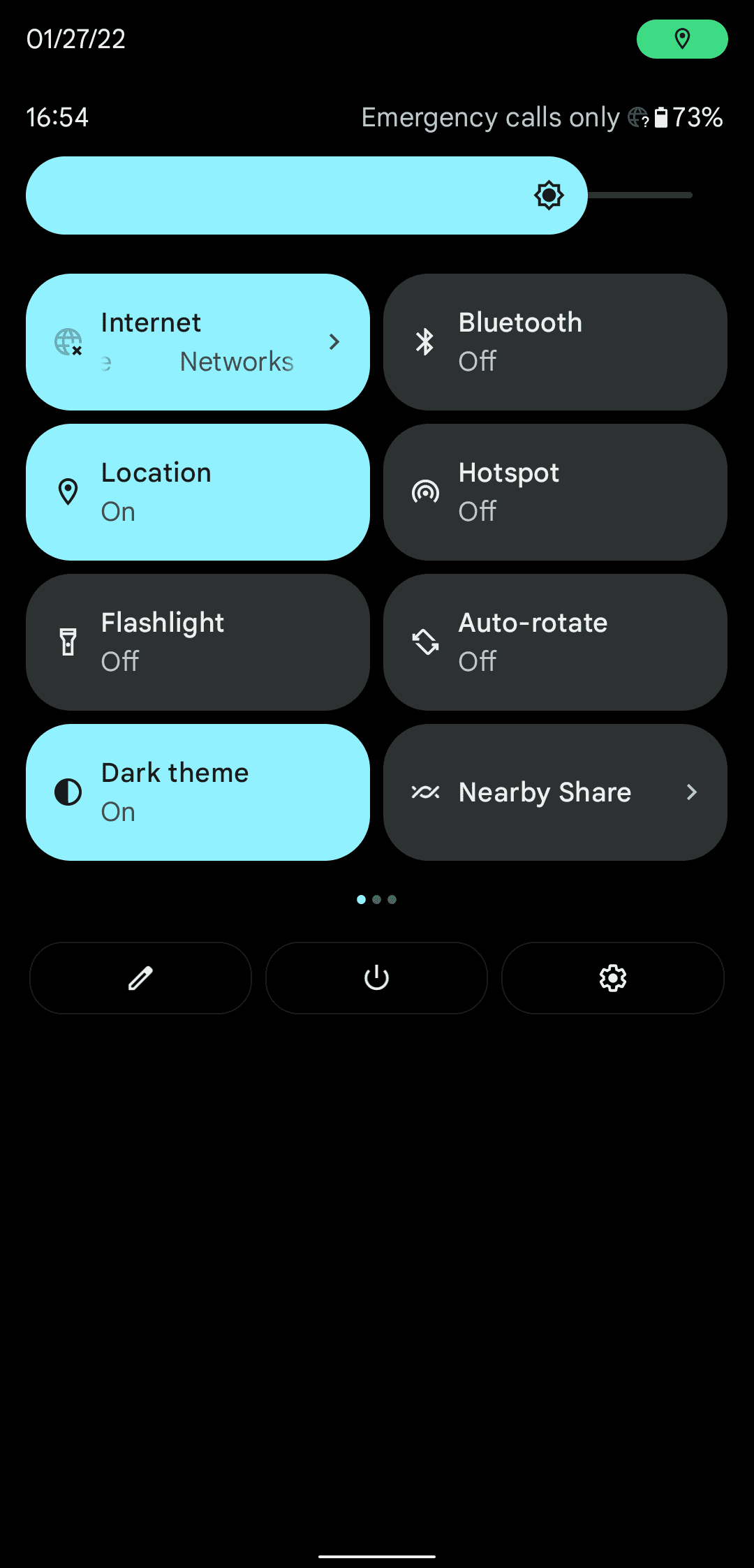The image size is (754, 1568).
Task: Switch on the Flashlight
Action: pos(198,642)
